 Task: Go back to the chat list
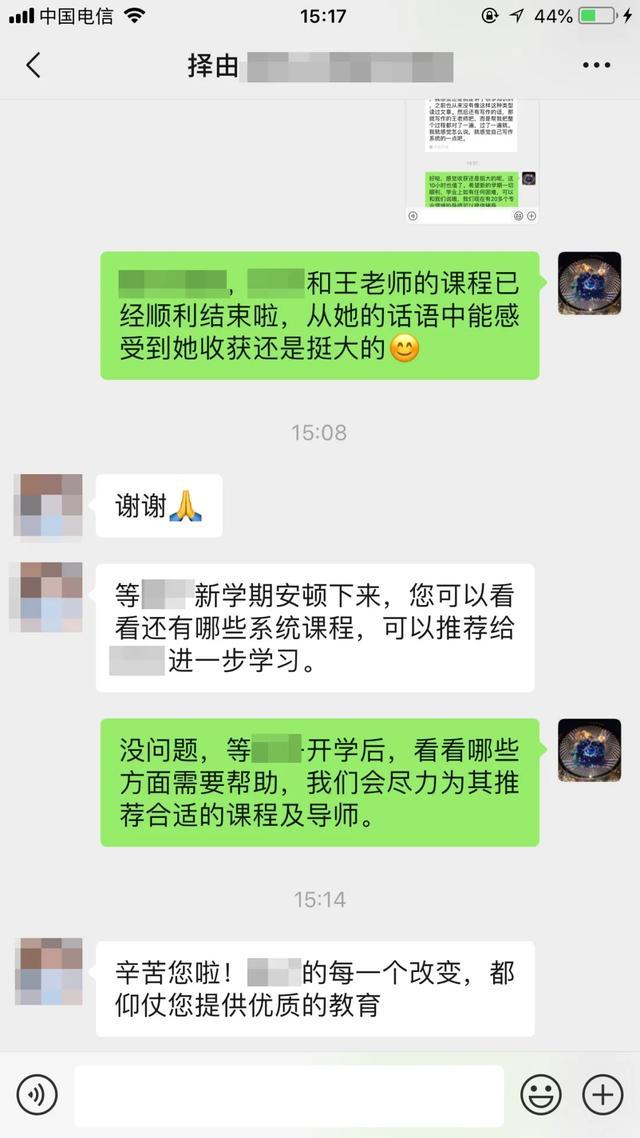coord(33,65)
